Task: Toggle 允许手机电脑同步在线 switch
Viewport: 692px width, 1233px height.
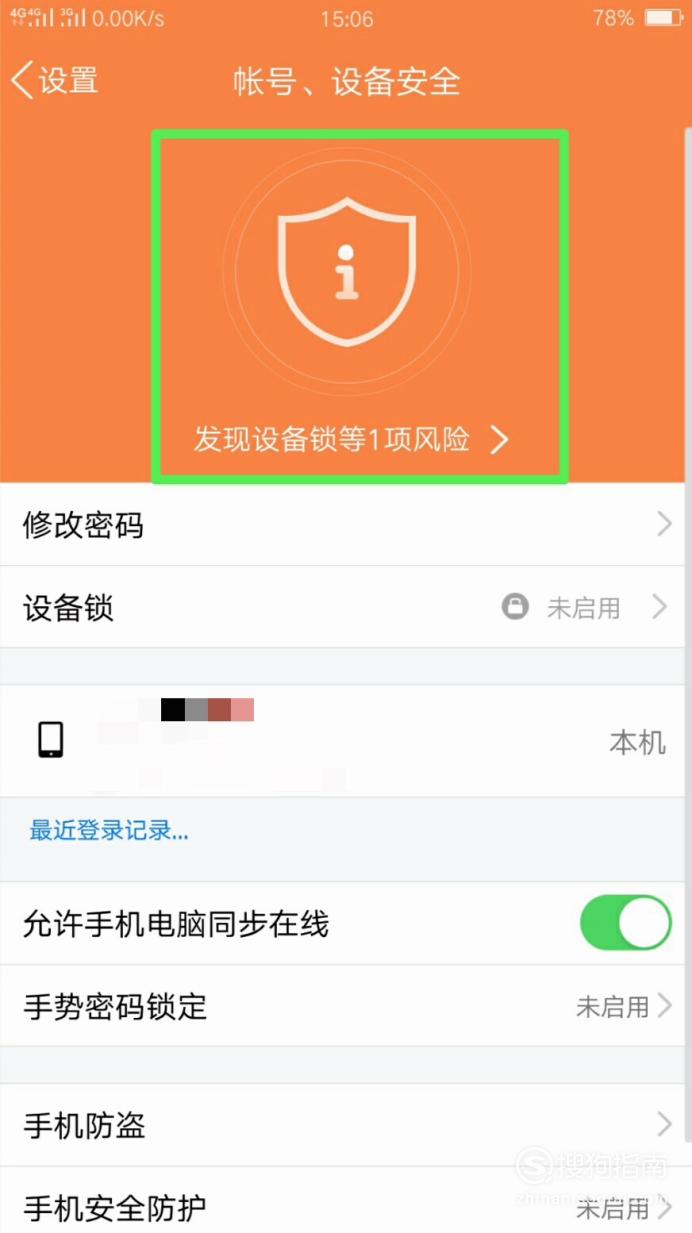Action: [x=625, y=922]
